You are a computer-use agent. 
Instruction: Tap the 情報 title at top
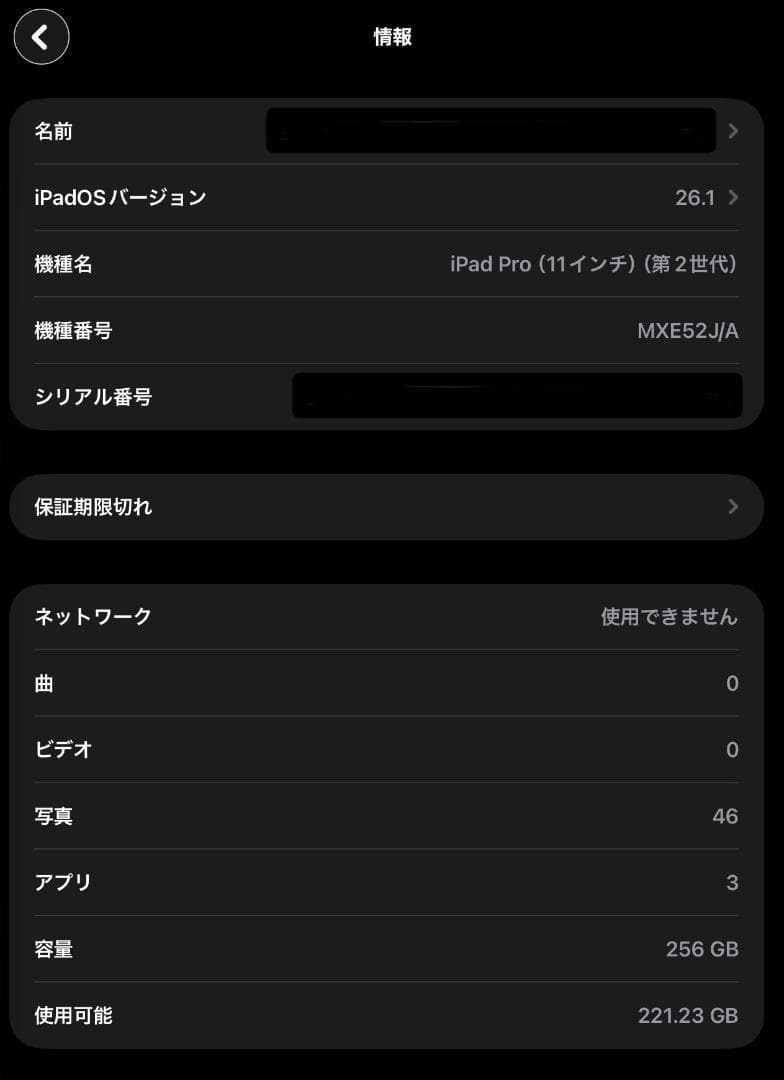coord(392,36)
